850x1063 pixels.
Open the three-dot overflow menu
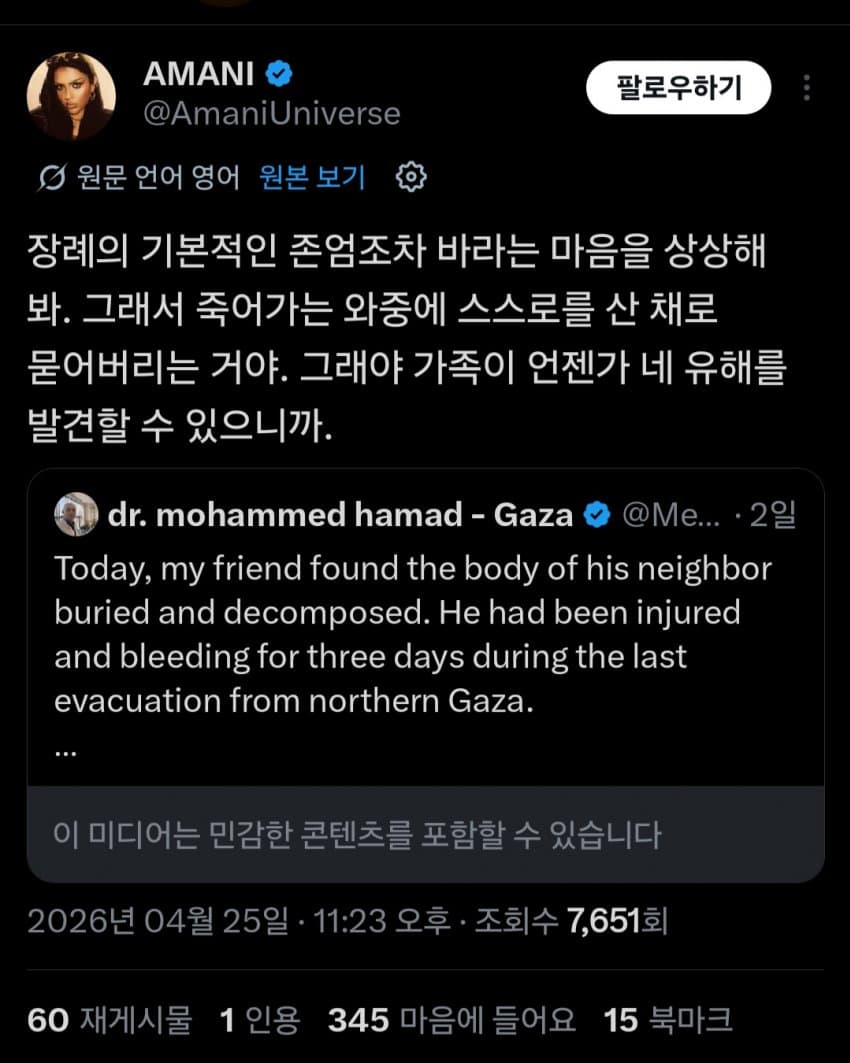coord(806,88)
